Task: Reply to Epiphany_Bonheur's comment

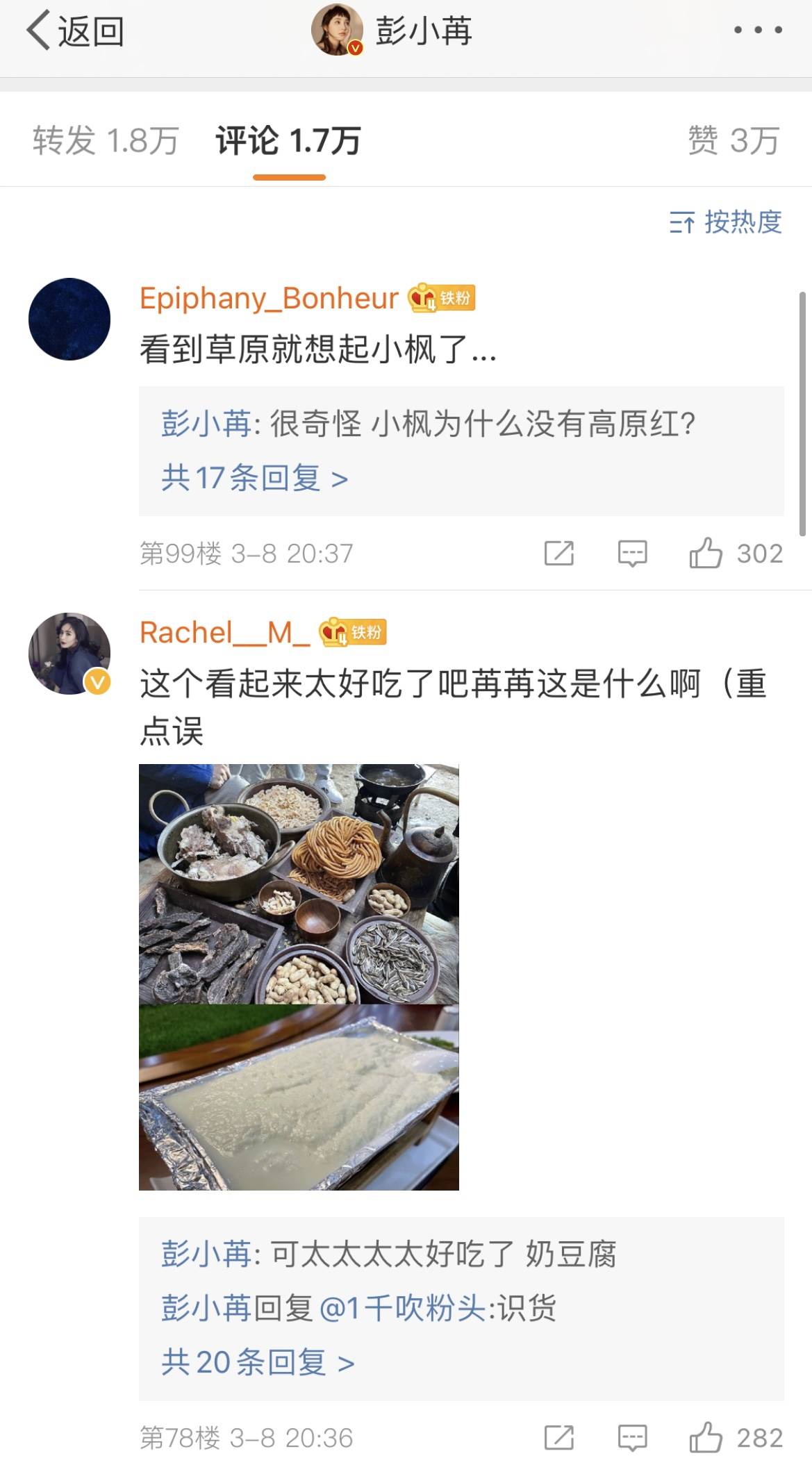Action: [x=633, y=554]
